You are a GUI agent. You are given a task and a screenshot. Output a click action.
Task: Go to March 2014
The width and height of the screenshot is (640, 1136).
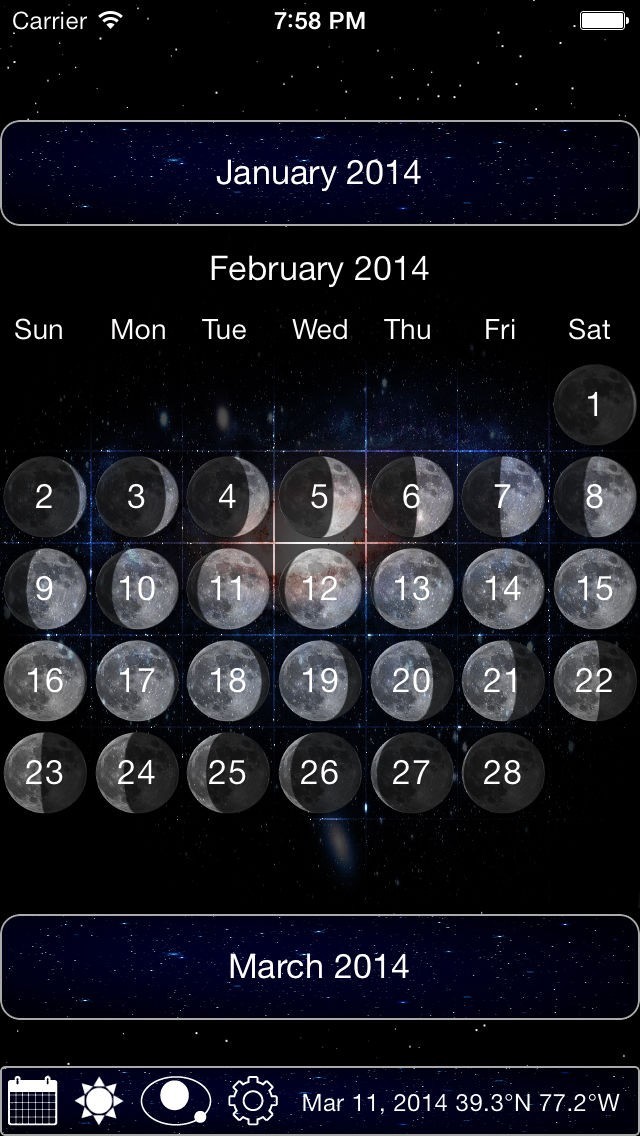pos(320,966)
